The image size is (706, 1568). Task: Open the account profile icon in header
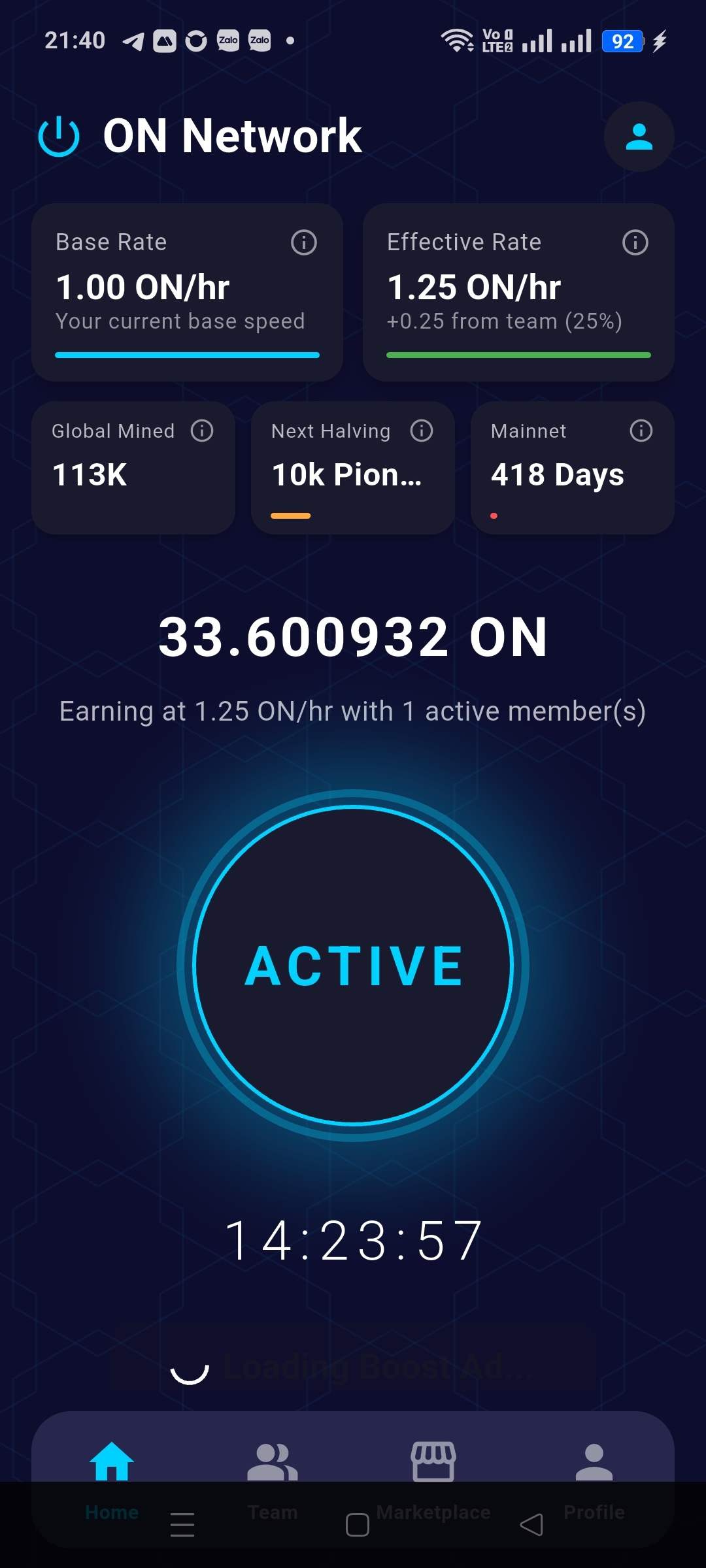pos(639,137)
